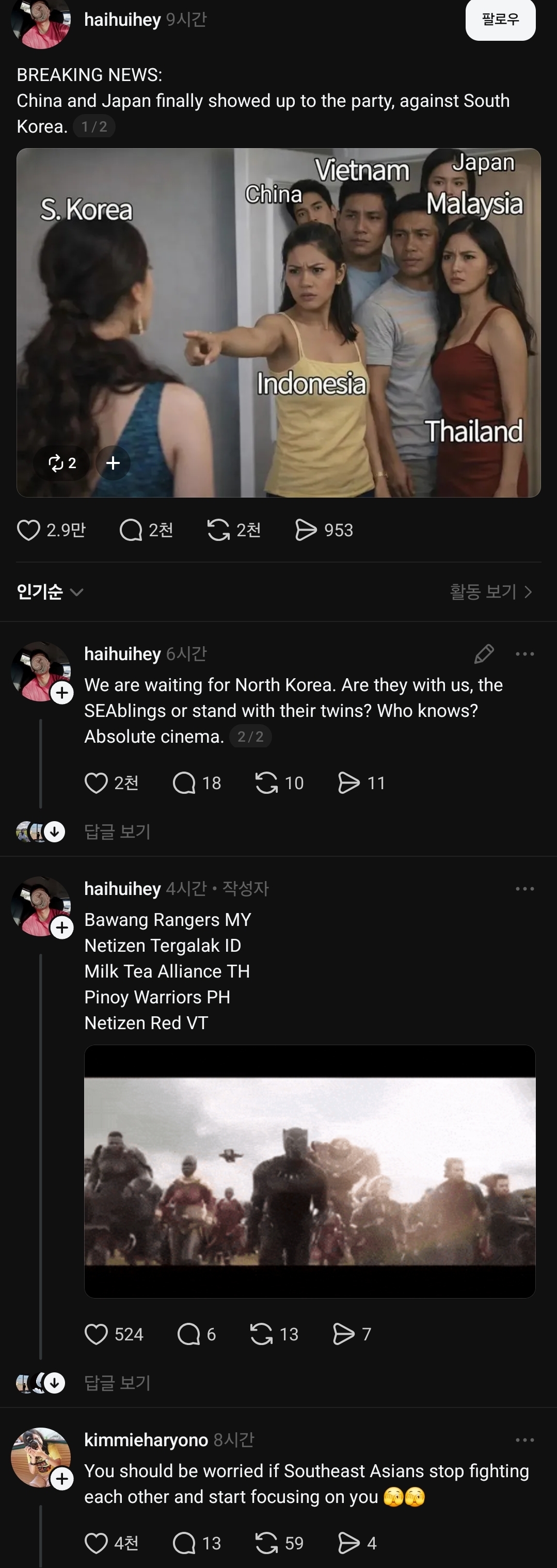Tap the 팔로우 follow button
557x1568 pixels.
500,20
